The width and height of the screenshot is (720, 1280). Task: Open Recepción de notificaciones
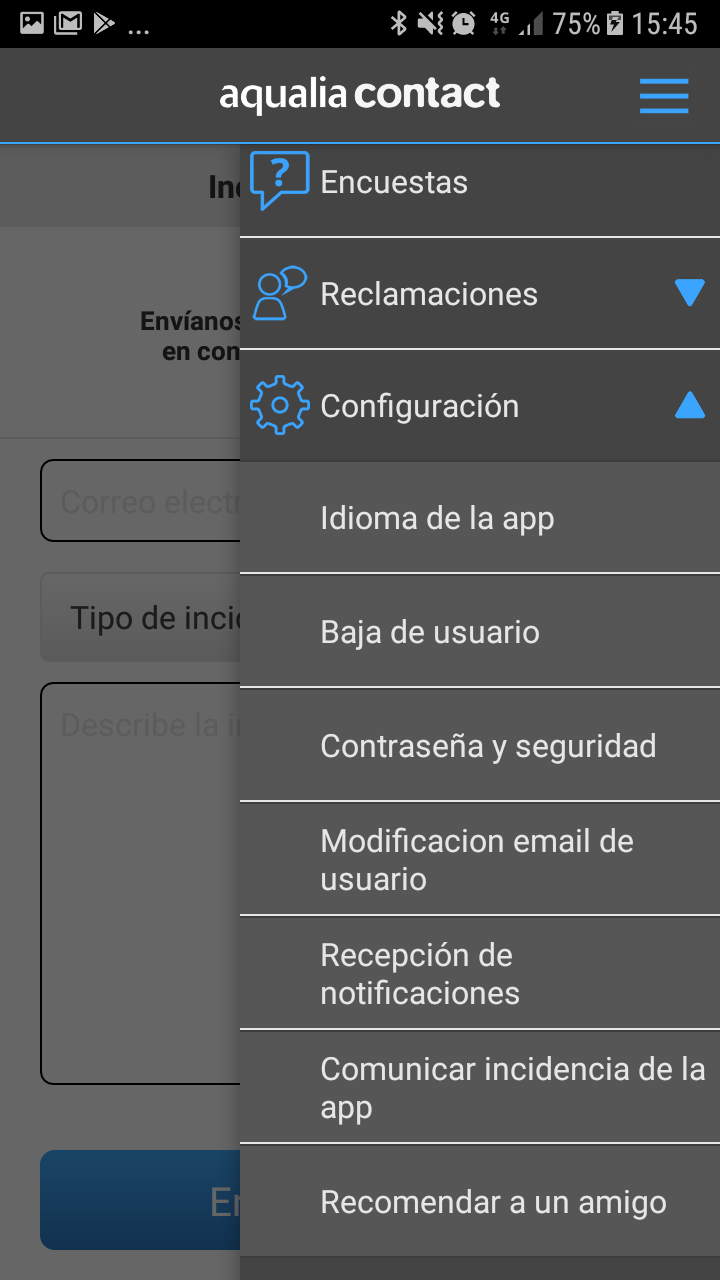480,974
